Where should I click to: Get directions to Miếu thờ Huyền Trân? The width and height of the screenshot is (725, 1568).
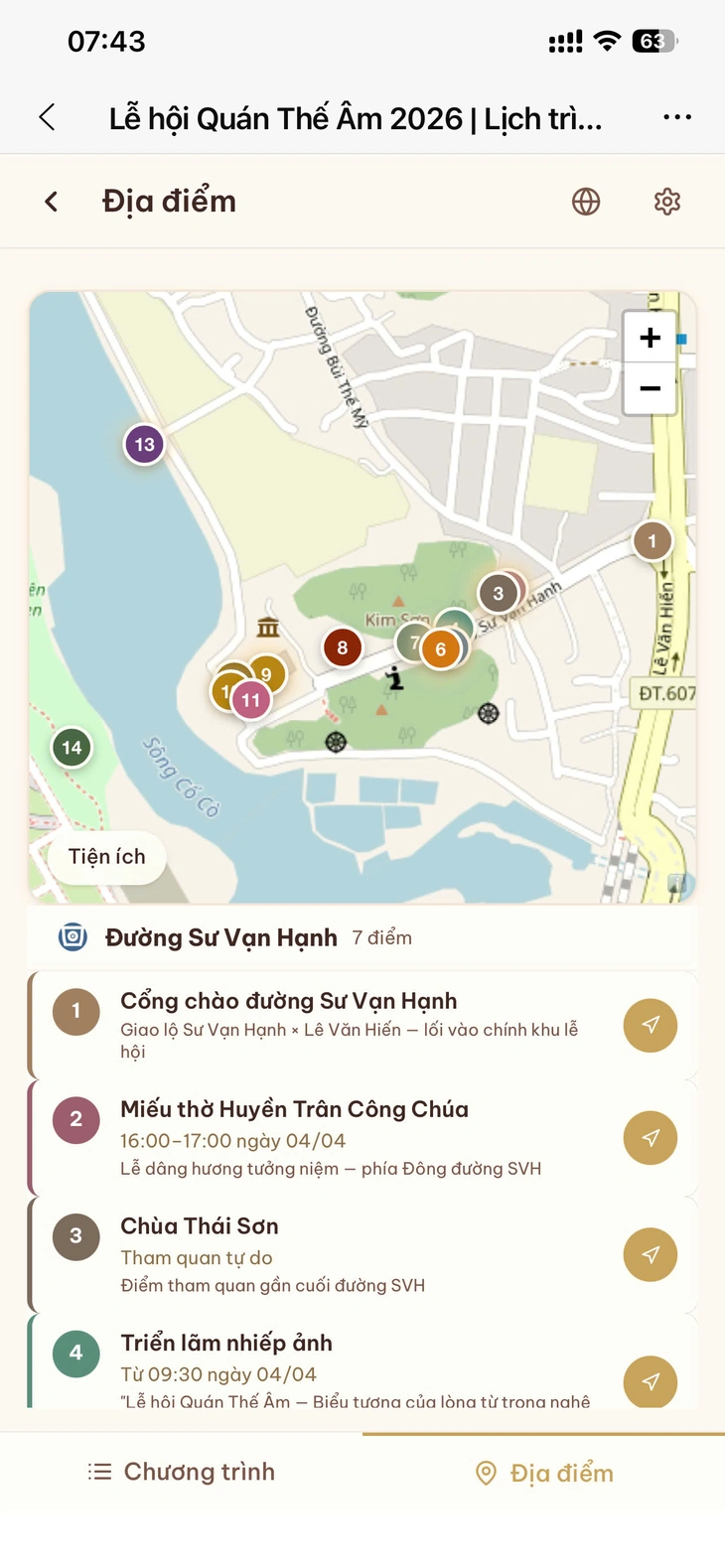650,1138
